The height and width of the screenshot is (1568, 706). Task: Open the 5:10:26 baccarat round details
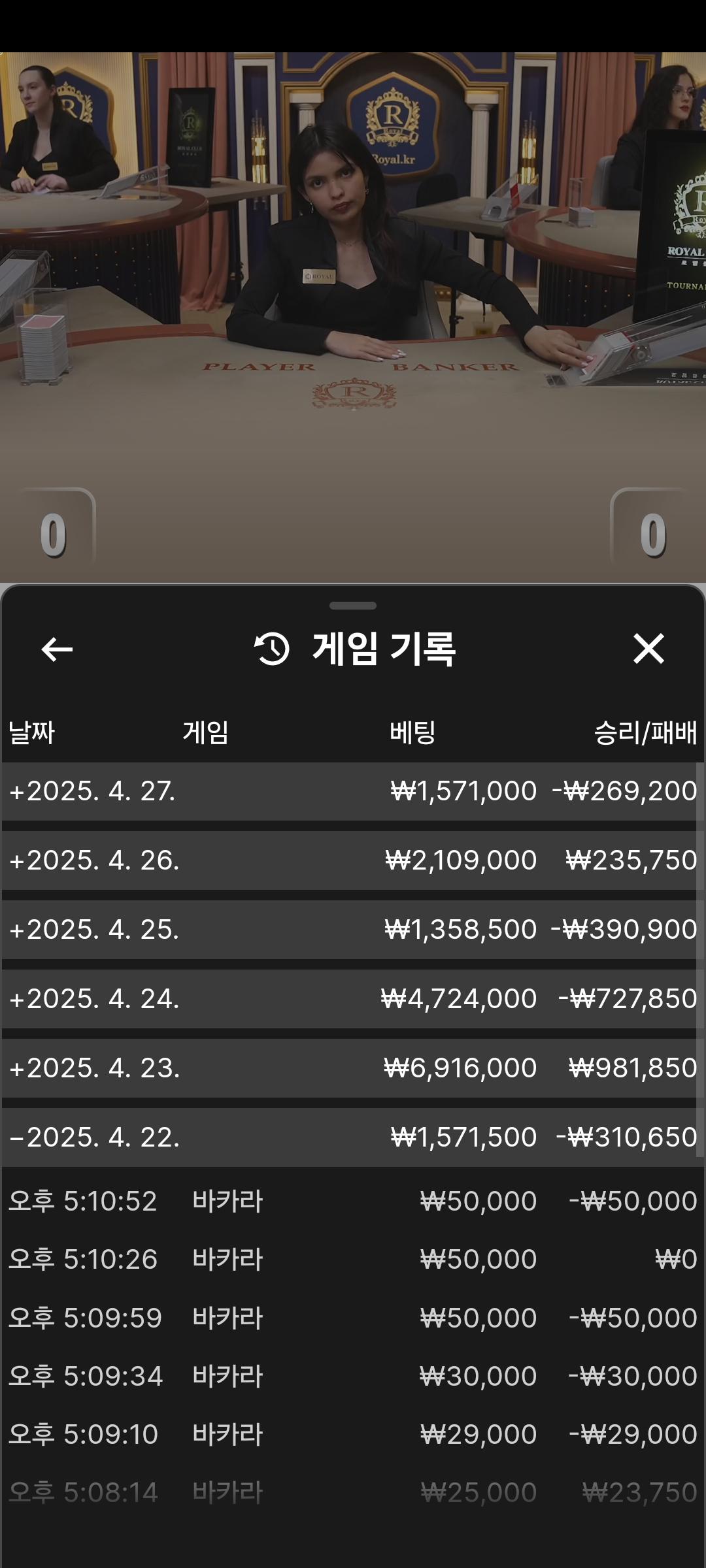(353, 1260)
